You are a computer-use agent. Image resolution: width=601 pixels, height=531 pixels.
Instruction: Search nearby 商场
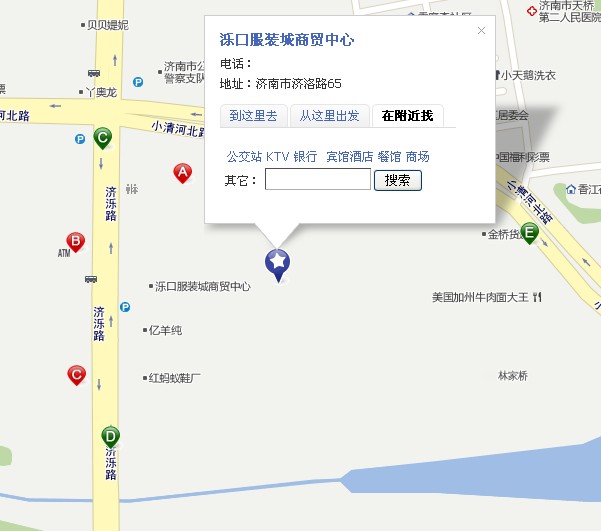pyautogui.click(x=418, y=157)
